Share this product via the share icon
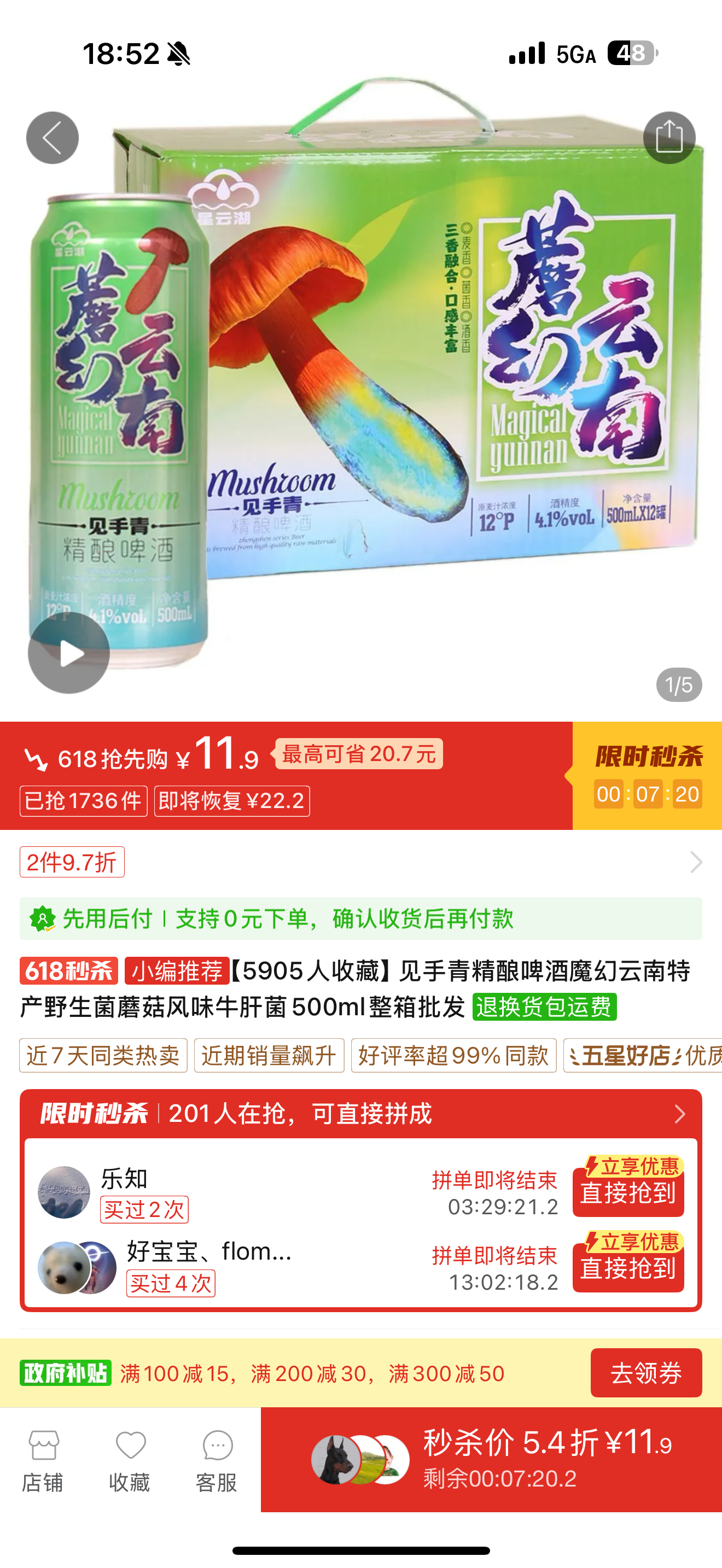Image resolution: width=722 pixels, height=1568 pixels. [x=669, y=138]
